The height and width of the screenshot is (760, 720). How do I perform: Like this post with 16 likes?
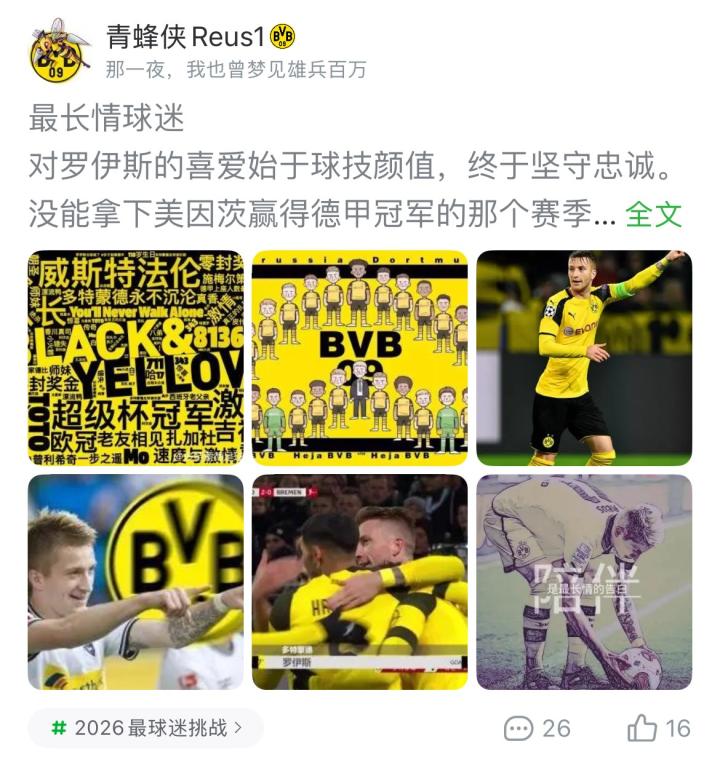[658, 729]
